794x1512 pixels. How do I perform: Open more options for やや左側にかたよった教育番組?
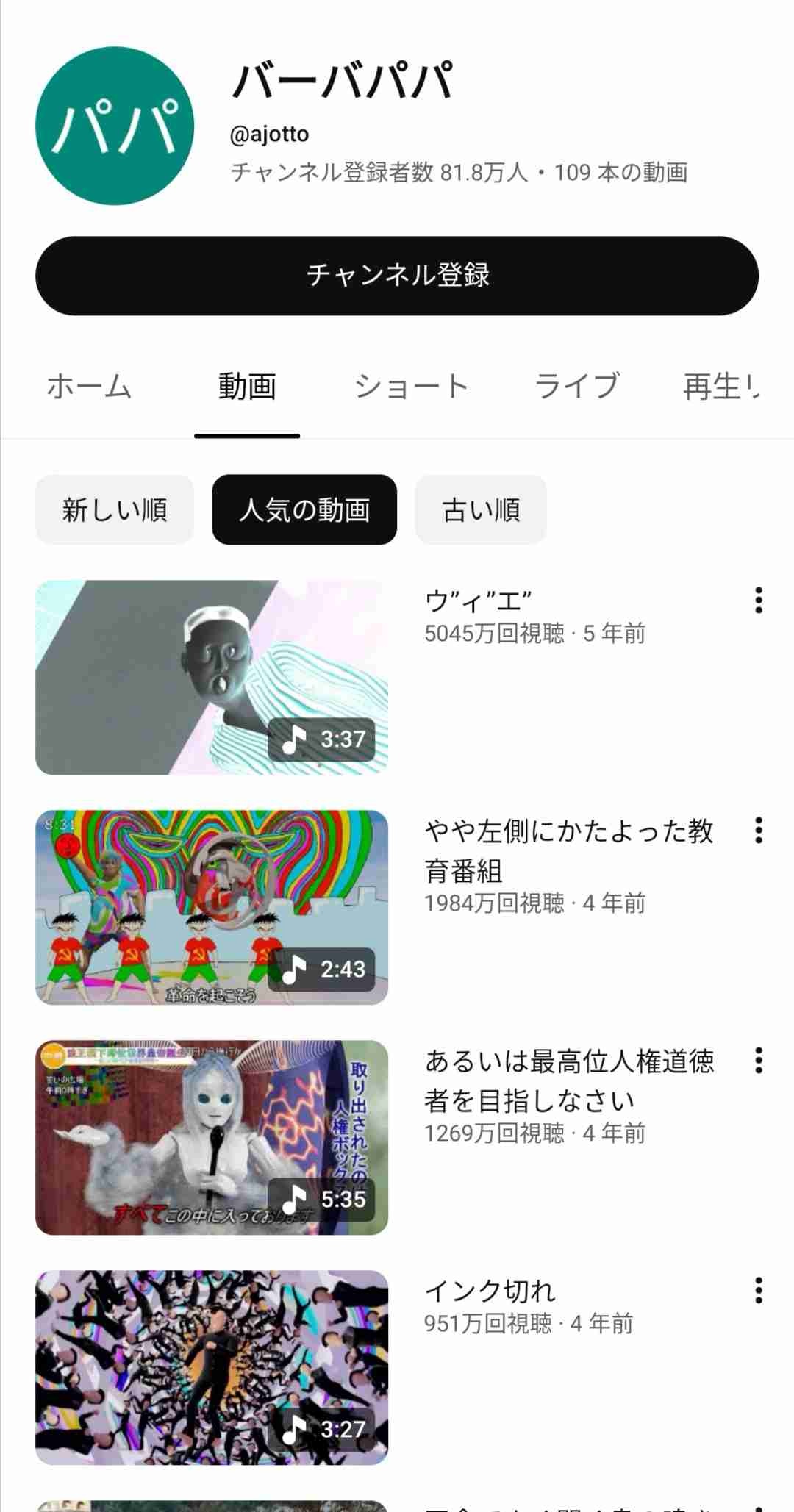(x=758, y=831)
